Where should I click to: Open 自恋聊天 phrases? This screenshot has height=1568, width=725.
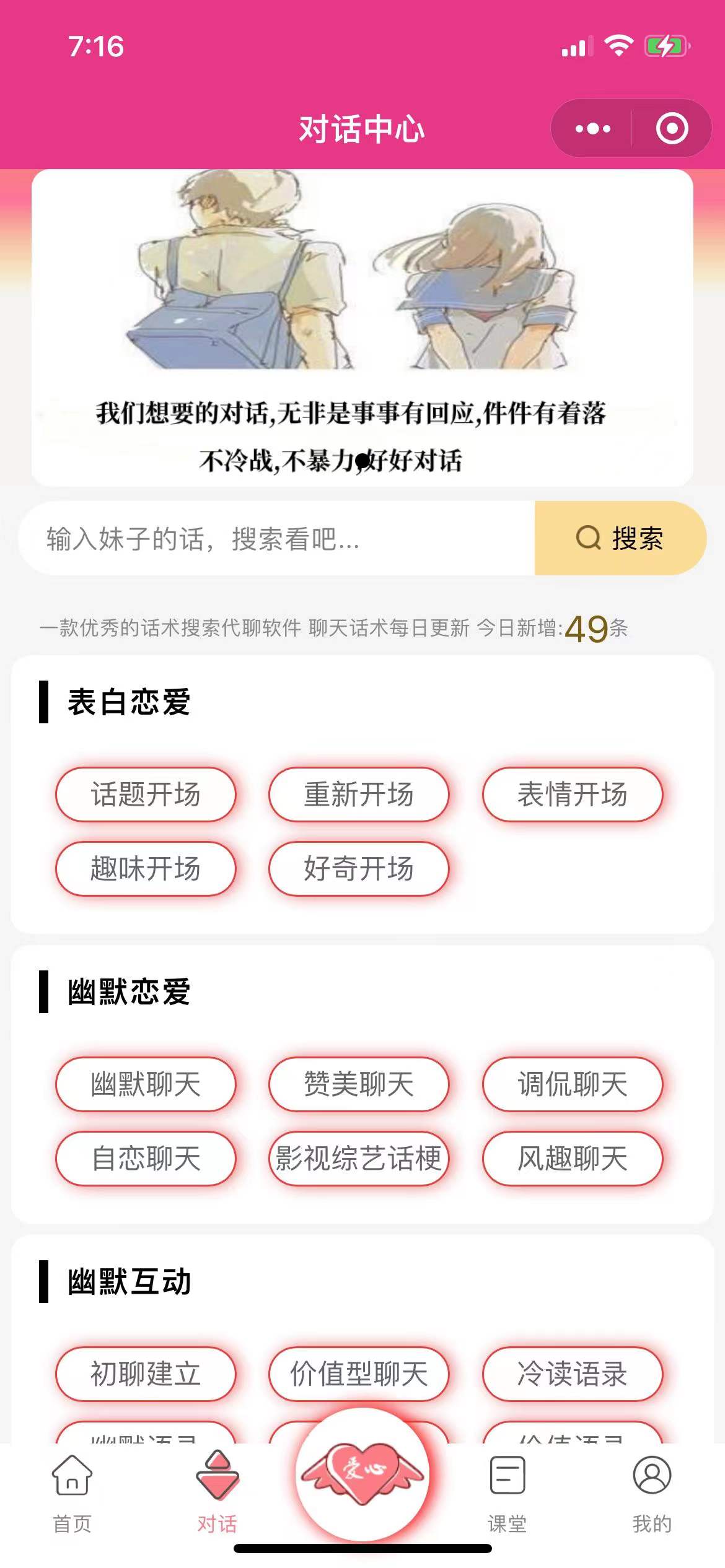[146, 1159]
